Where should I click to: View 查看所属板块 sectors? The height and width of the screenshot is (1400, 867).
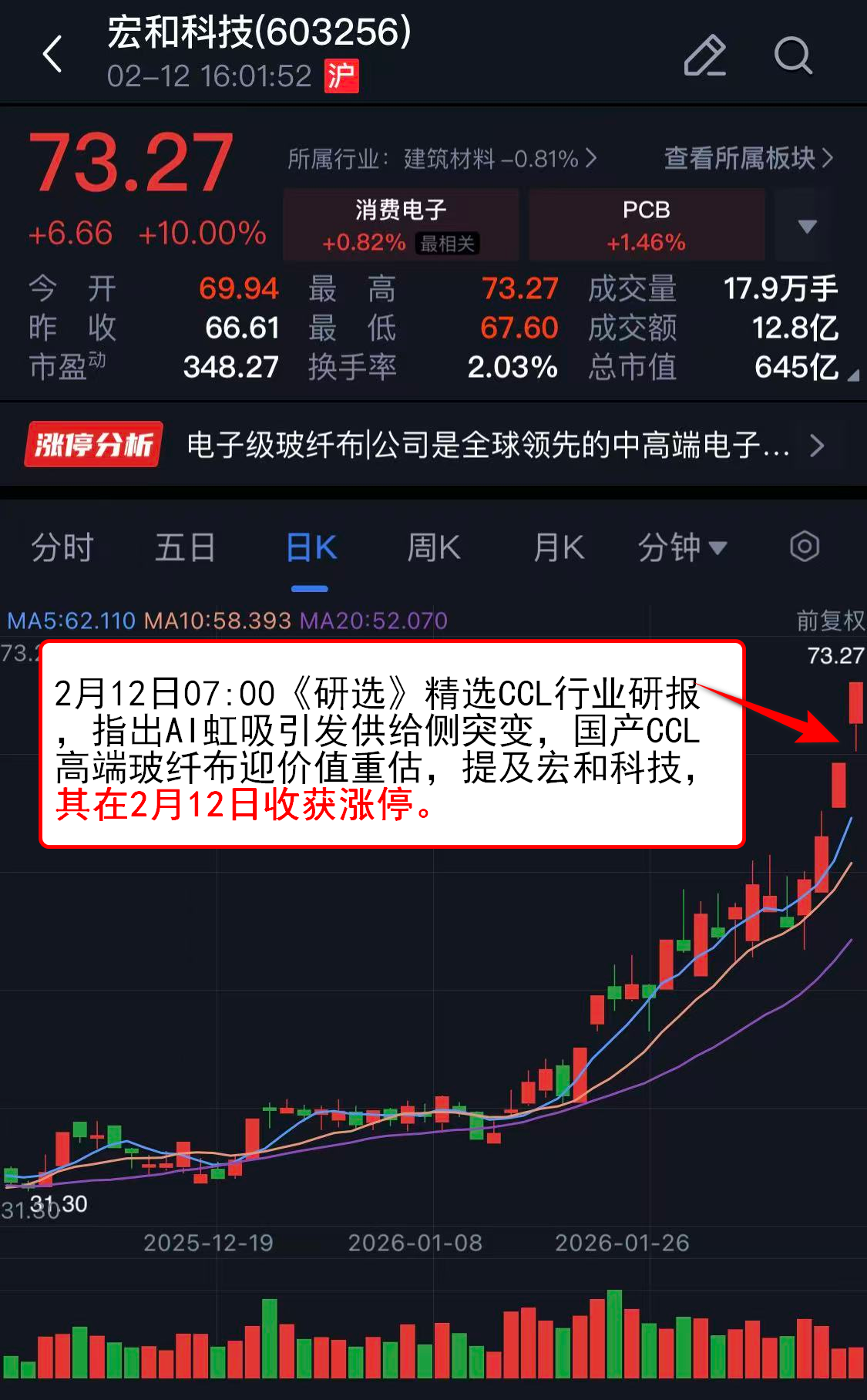coord(748,158)
